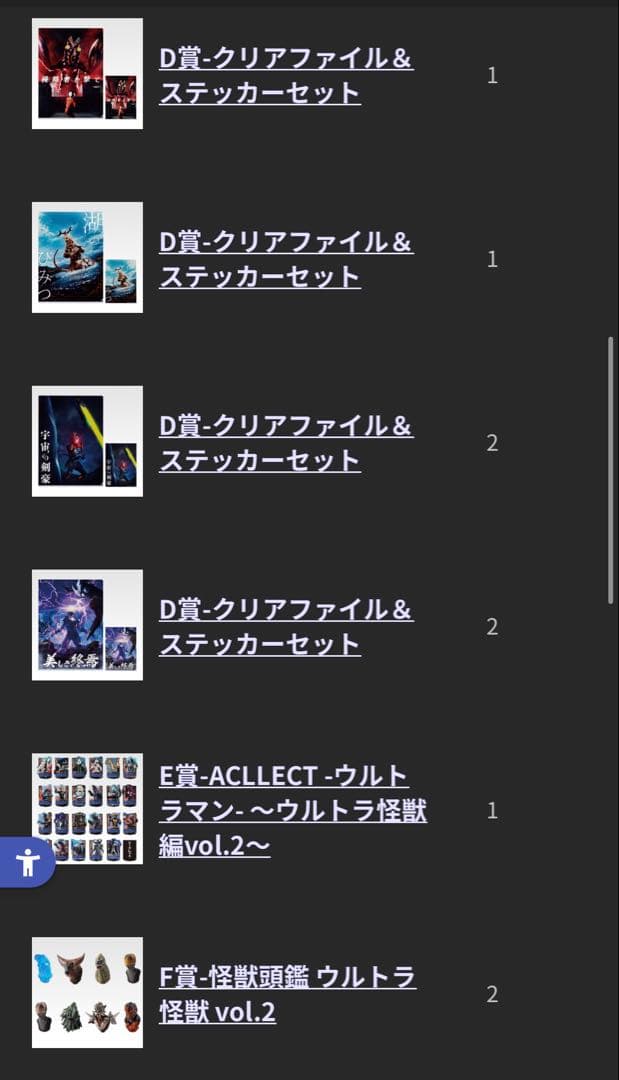Open the D賞 link beside the red artwork
Viewport: 619px width, 1080px height.
point(285,75)
